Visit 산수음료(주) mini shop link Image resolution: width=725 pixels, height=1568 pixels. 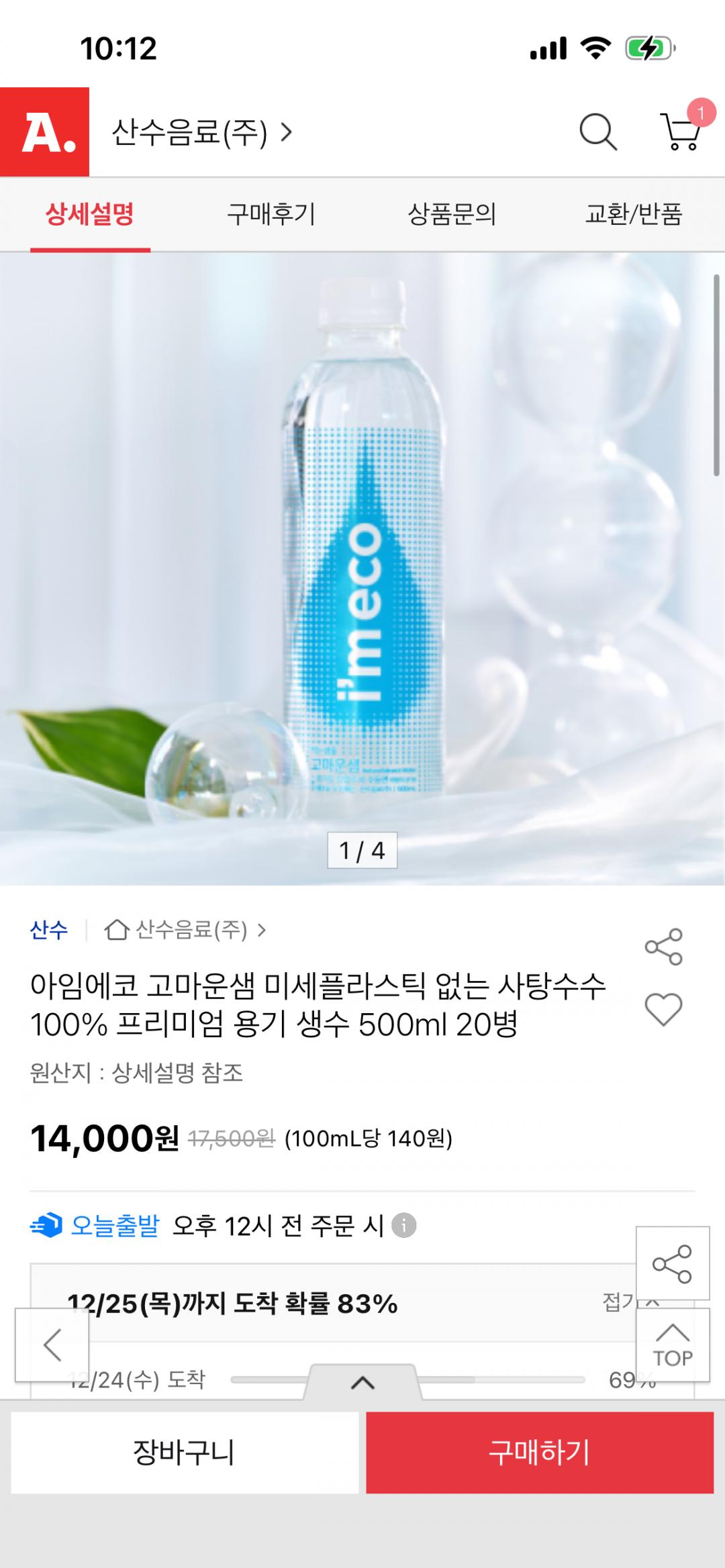click(185, 930)
